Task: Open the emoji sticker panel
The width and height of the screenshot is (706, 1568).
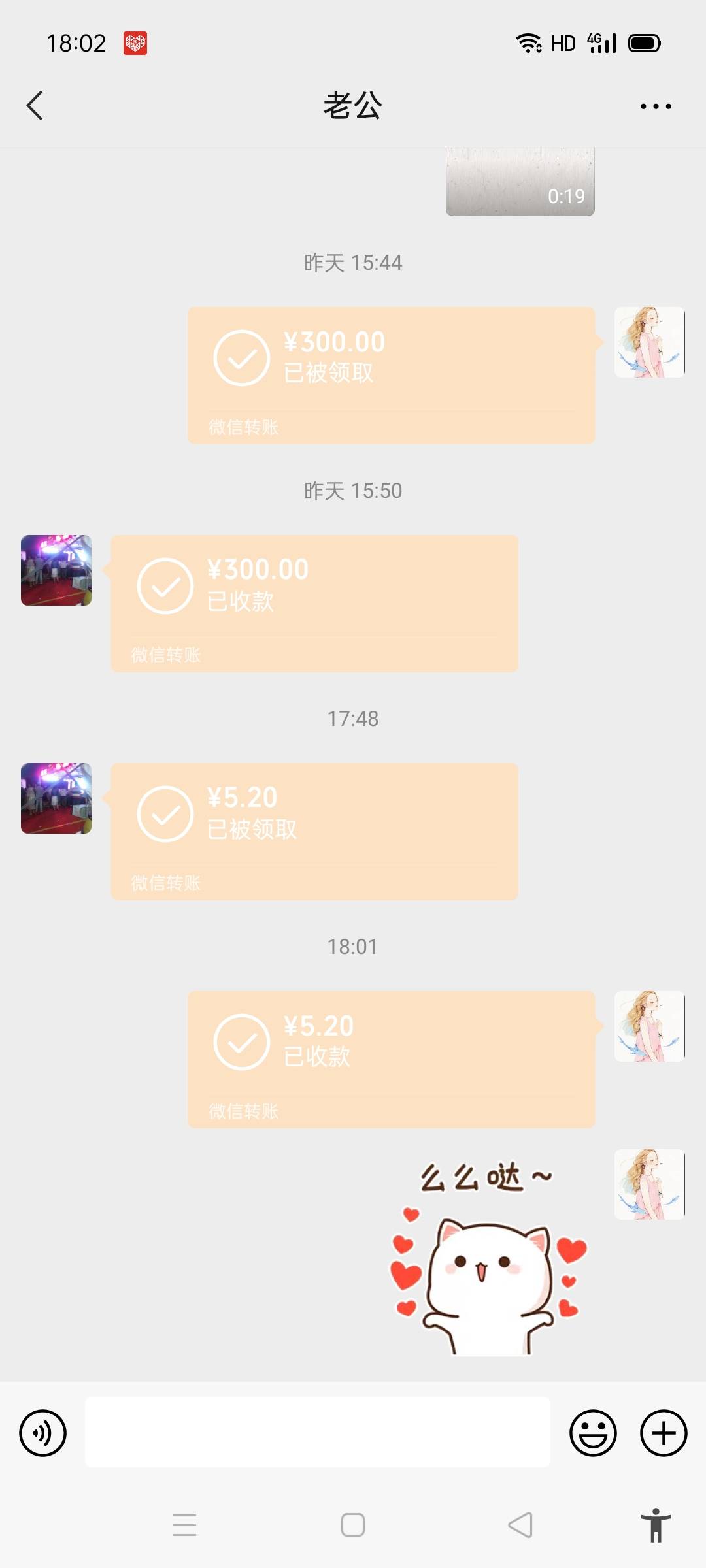Action: tap(593, 1433)
